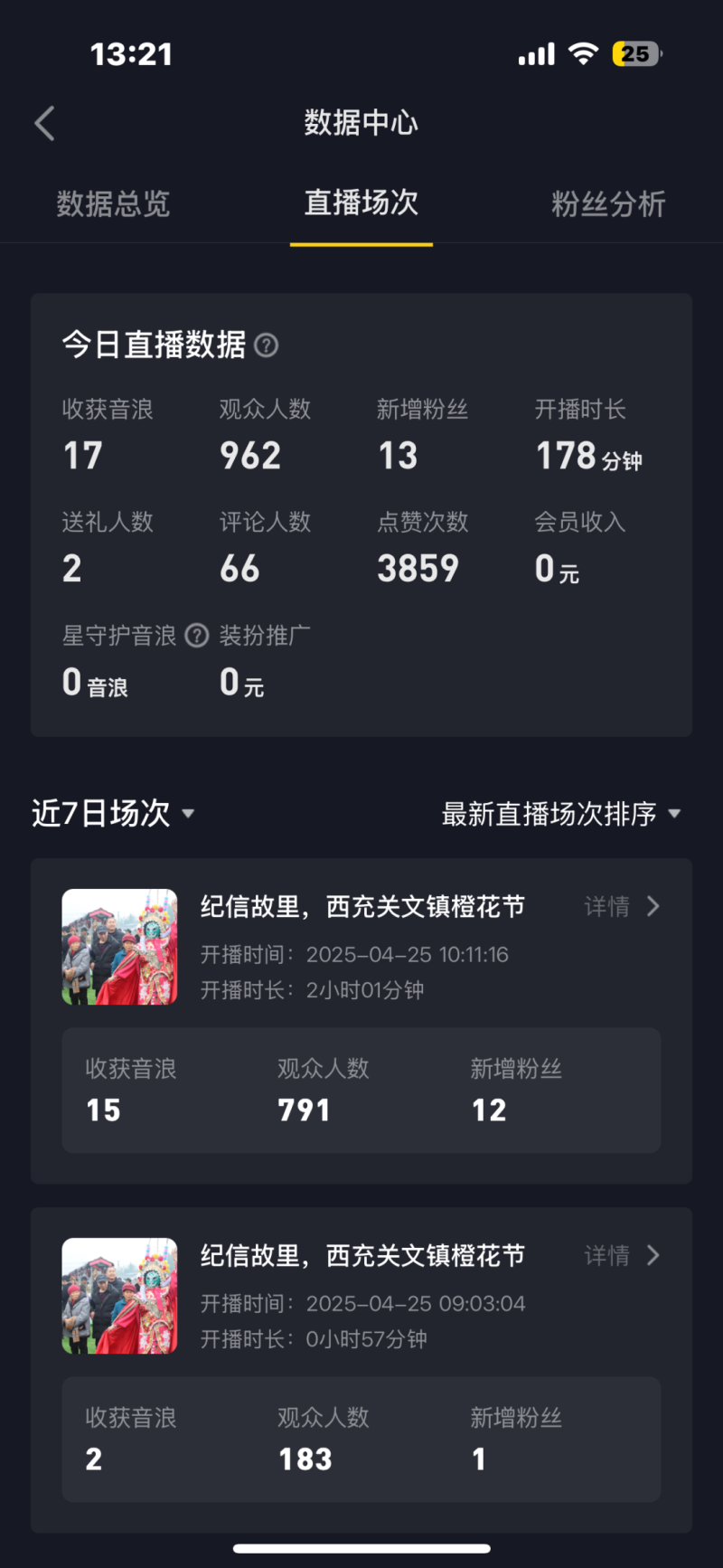Switch to the 数据总览 tab

click(113, 203)
